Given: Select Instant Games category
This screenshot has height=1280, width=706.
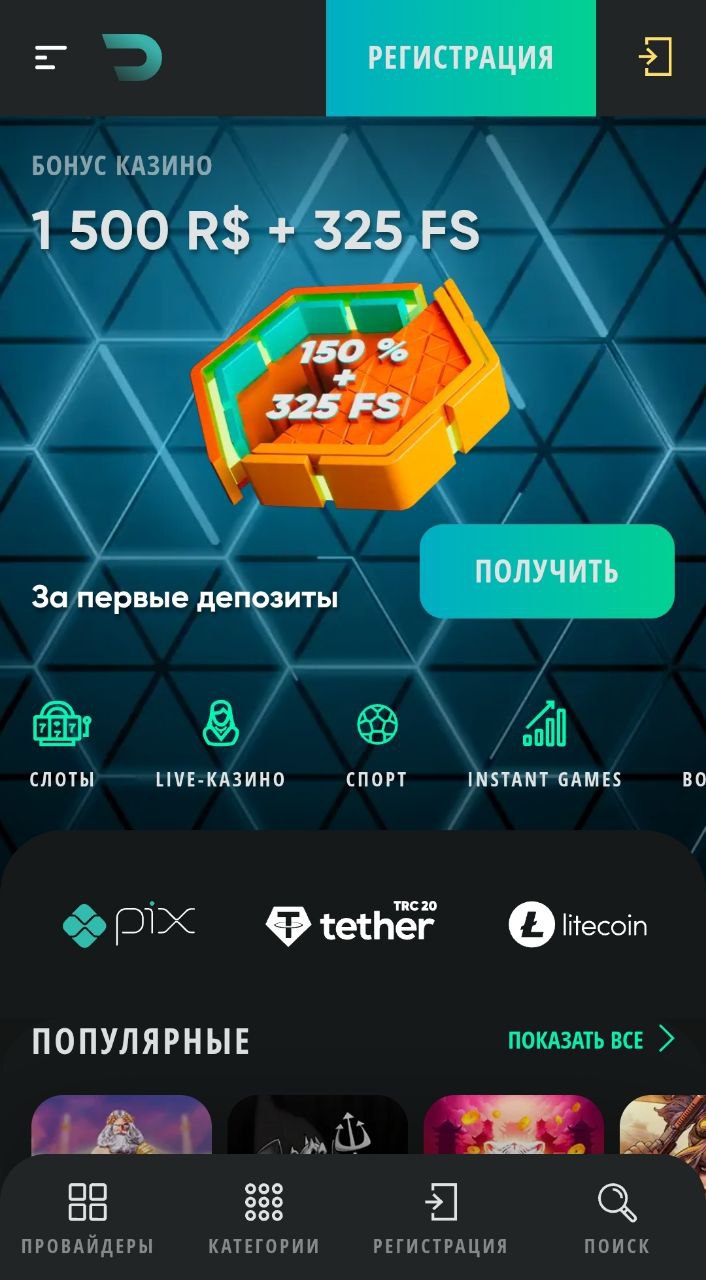Looking at the screenshot, I should pyautogui.click(x=545, y=745).
